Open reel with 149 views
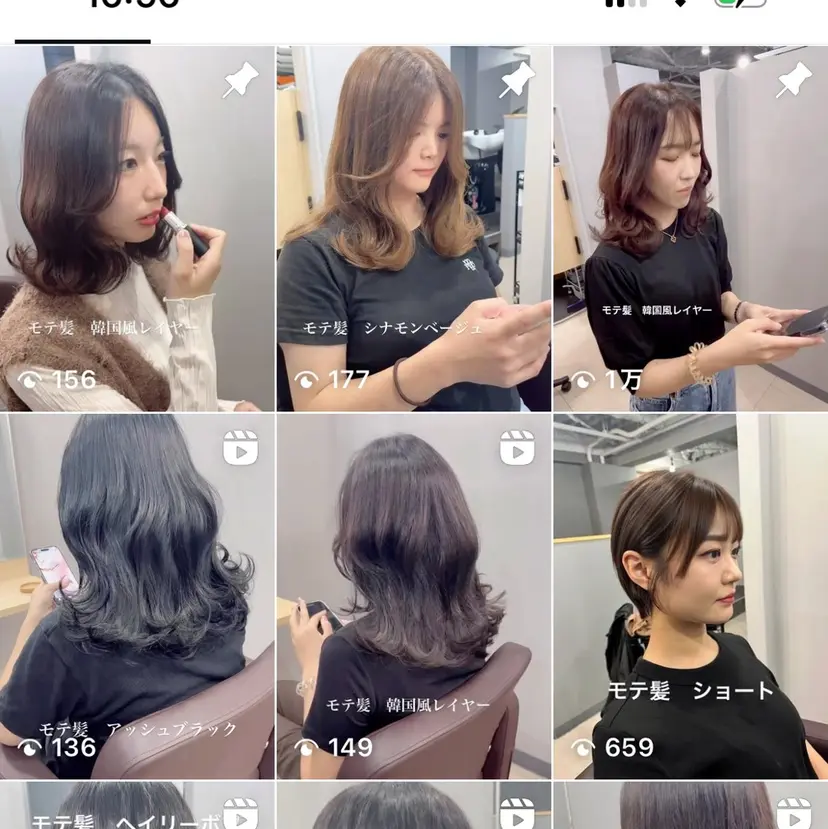The width and height of the screenshot is (828, 829). point(414,597)
